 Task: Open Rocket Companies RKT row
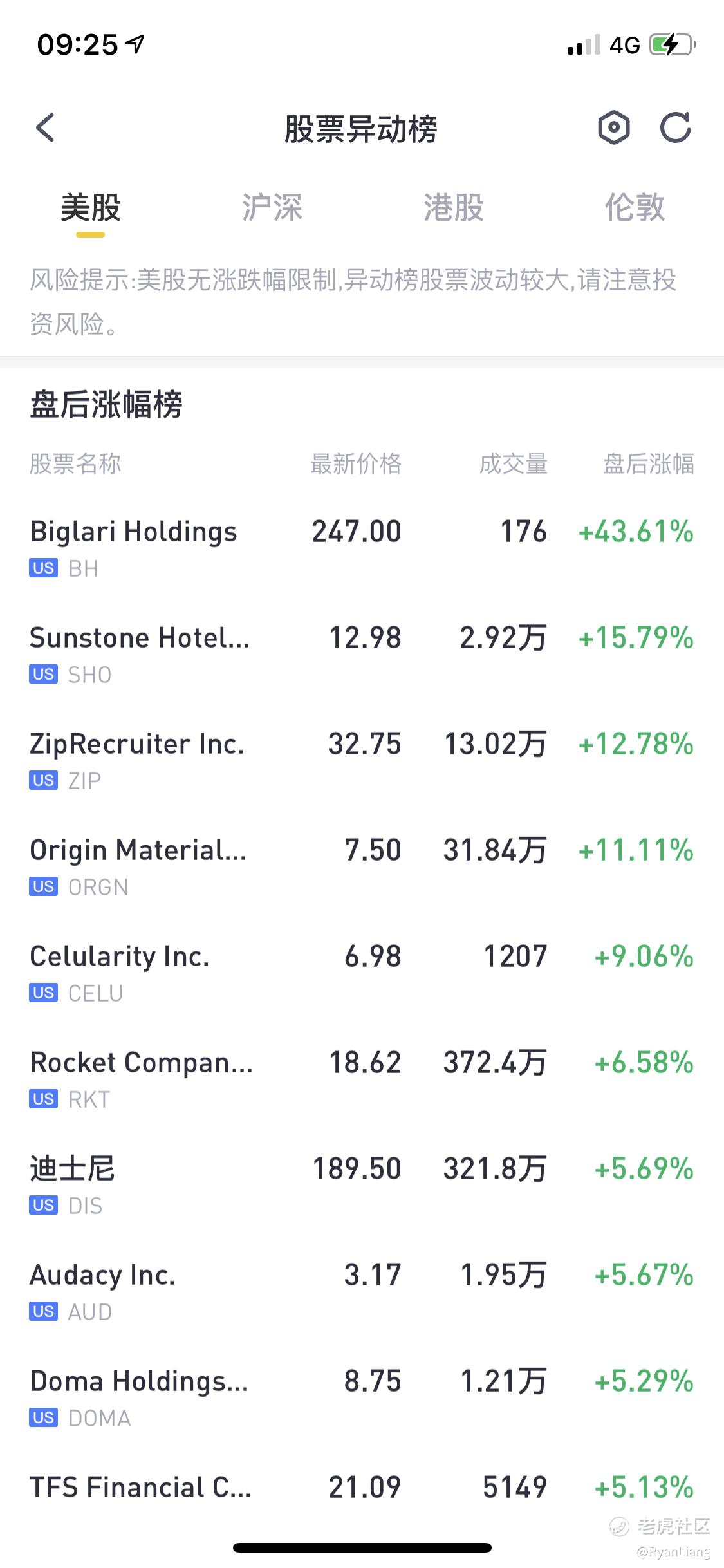click(362, 1079)
